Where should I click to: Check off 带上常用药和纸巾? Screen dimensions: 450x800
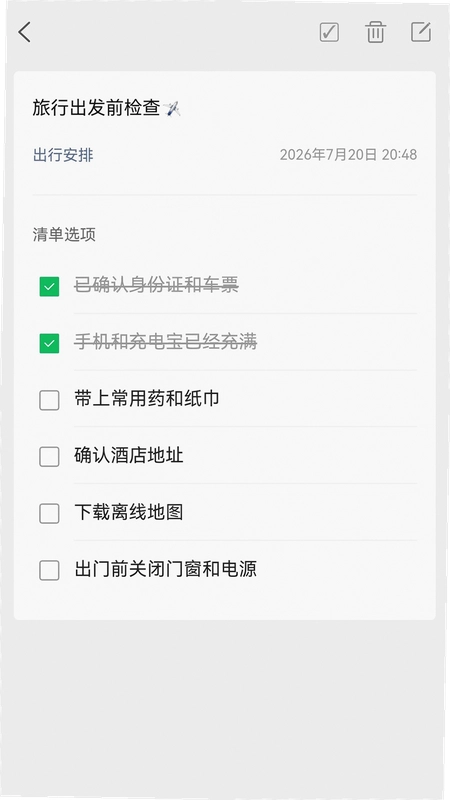pos(49,400)
